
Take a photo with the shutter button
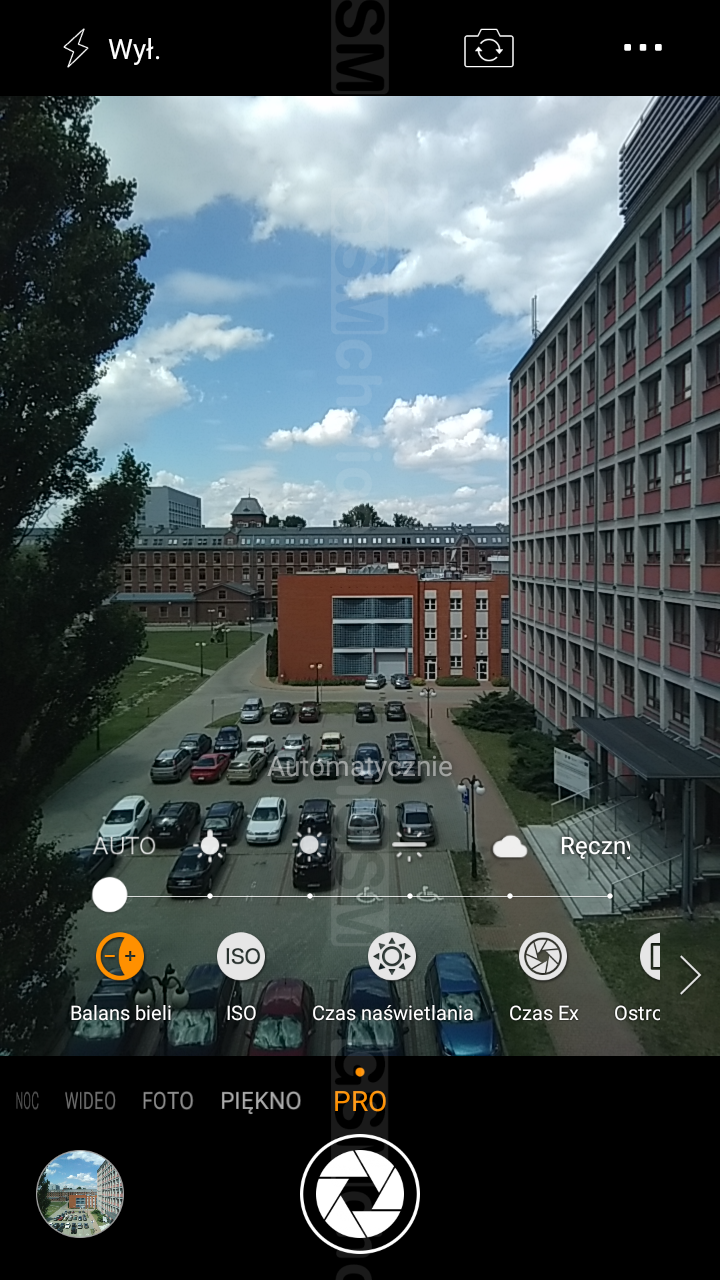click(360, 1194)
